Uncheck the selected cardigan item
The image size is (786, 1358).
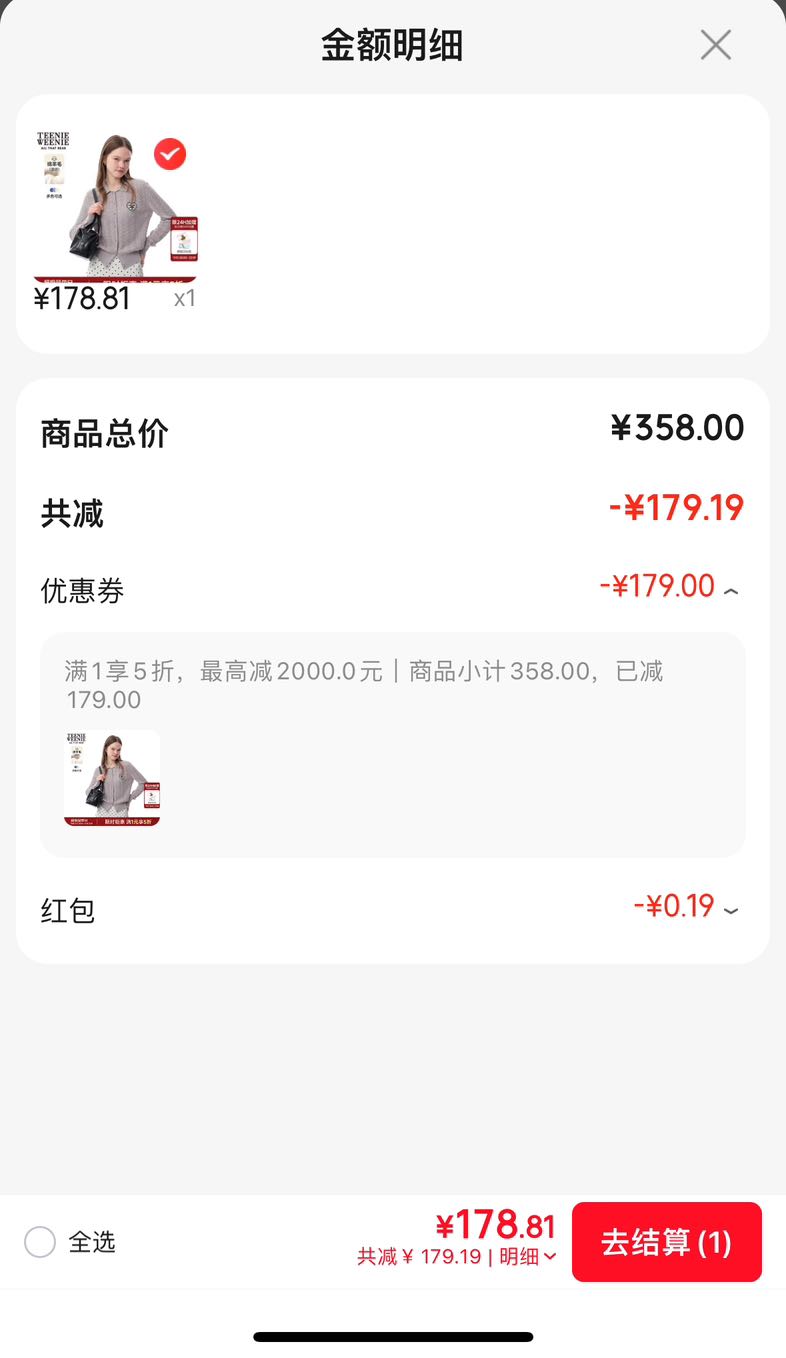[x=170, y=154]
